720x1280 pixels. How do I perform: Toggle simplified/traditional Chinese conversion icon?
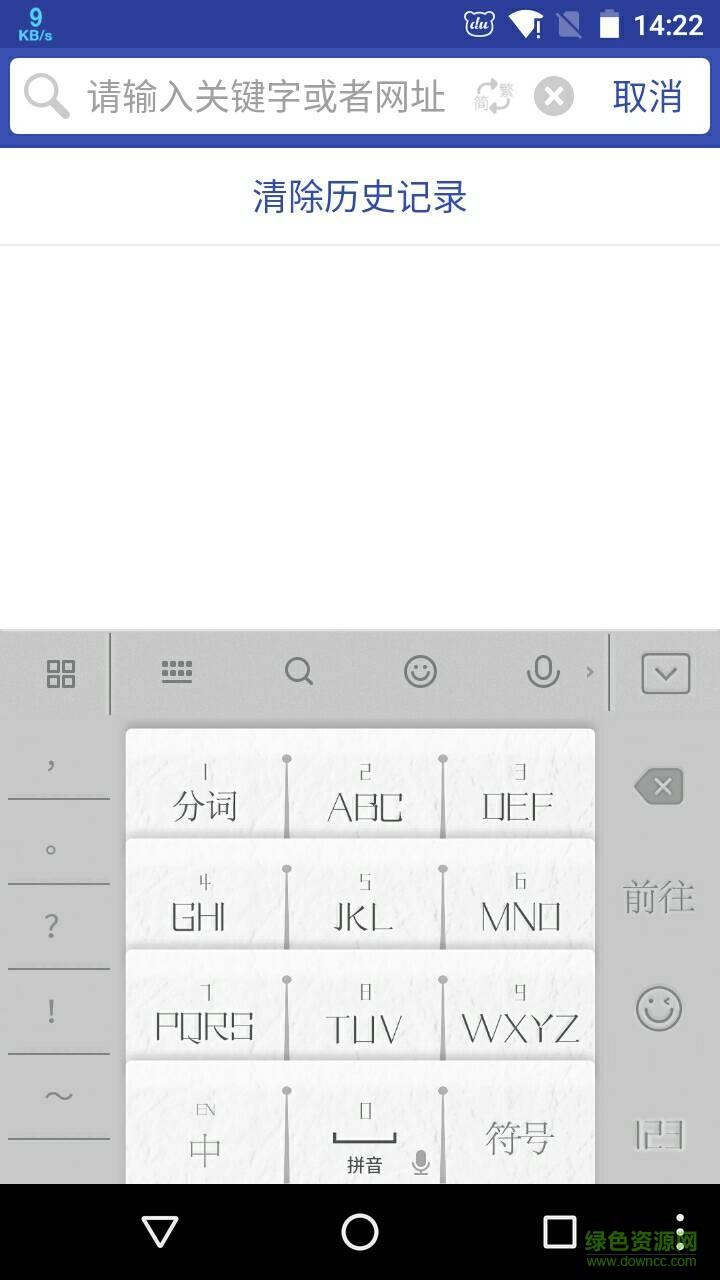point(493,97)
